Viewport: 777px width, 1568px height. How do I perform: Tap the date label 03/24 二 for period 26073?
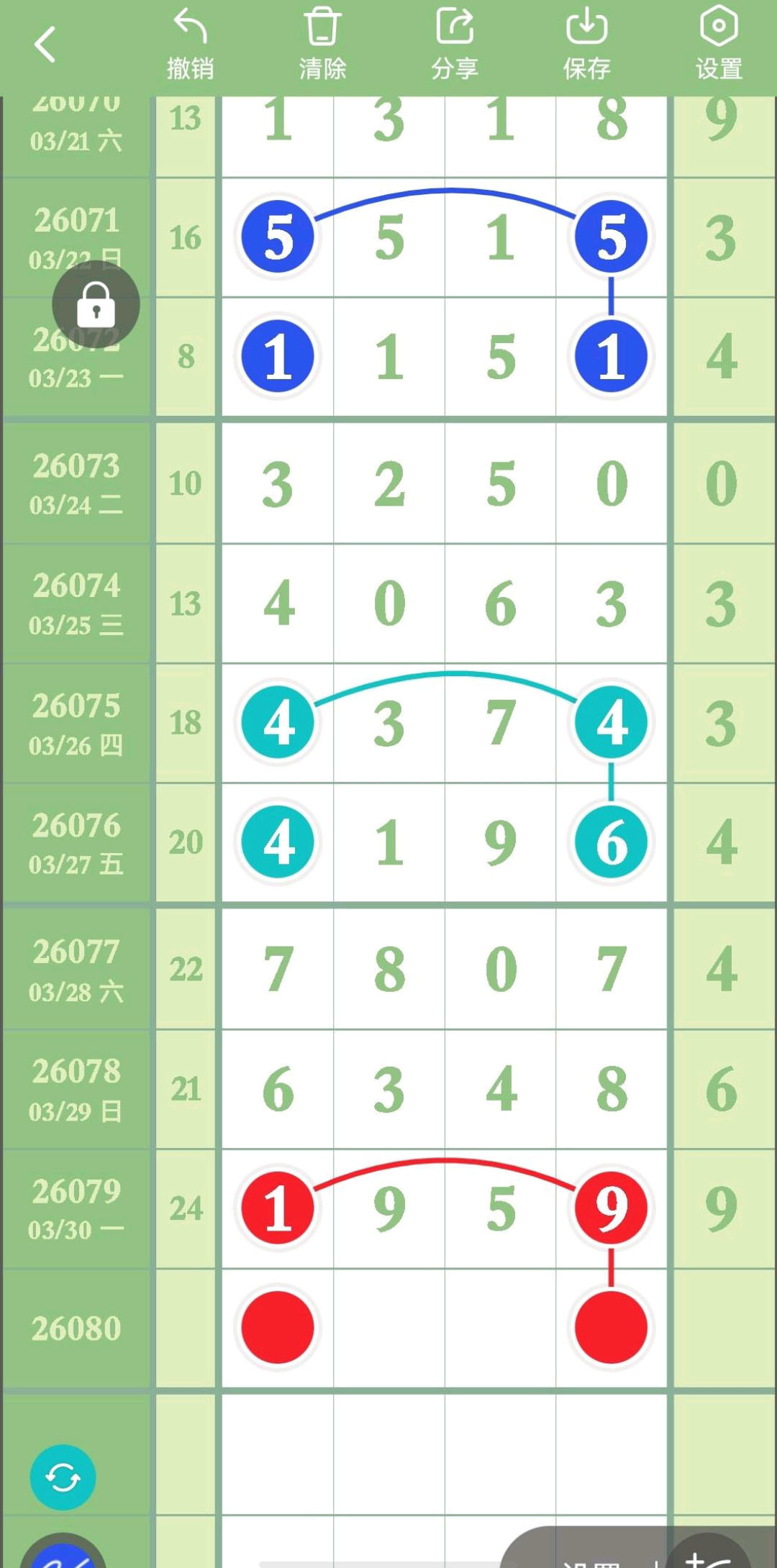coord(76,505)
